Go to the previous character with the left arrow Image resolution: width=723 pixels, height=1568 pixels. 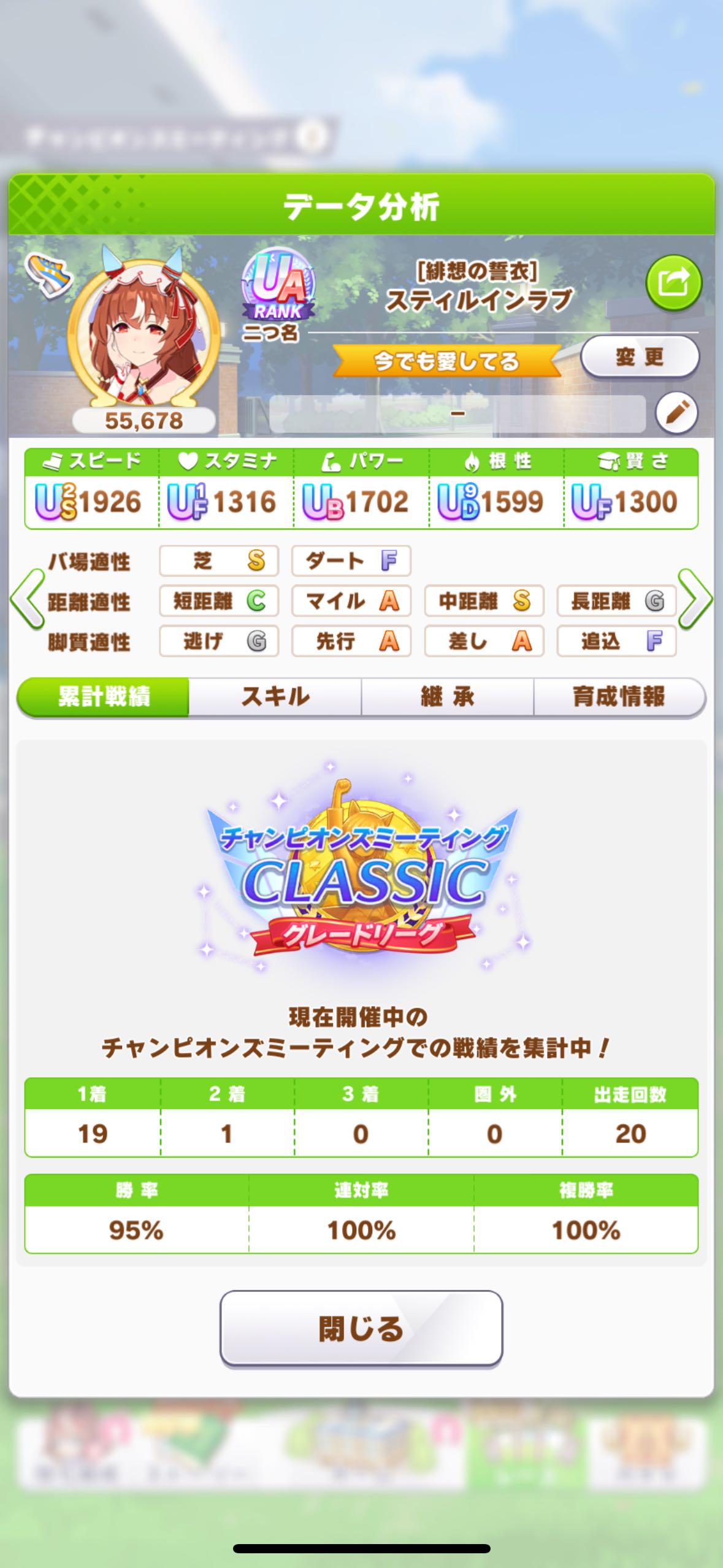[27, 599]
